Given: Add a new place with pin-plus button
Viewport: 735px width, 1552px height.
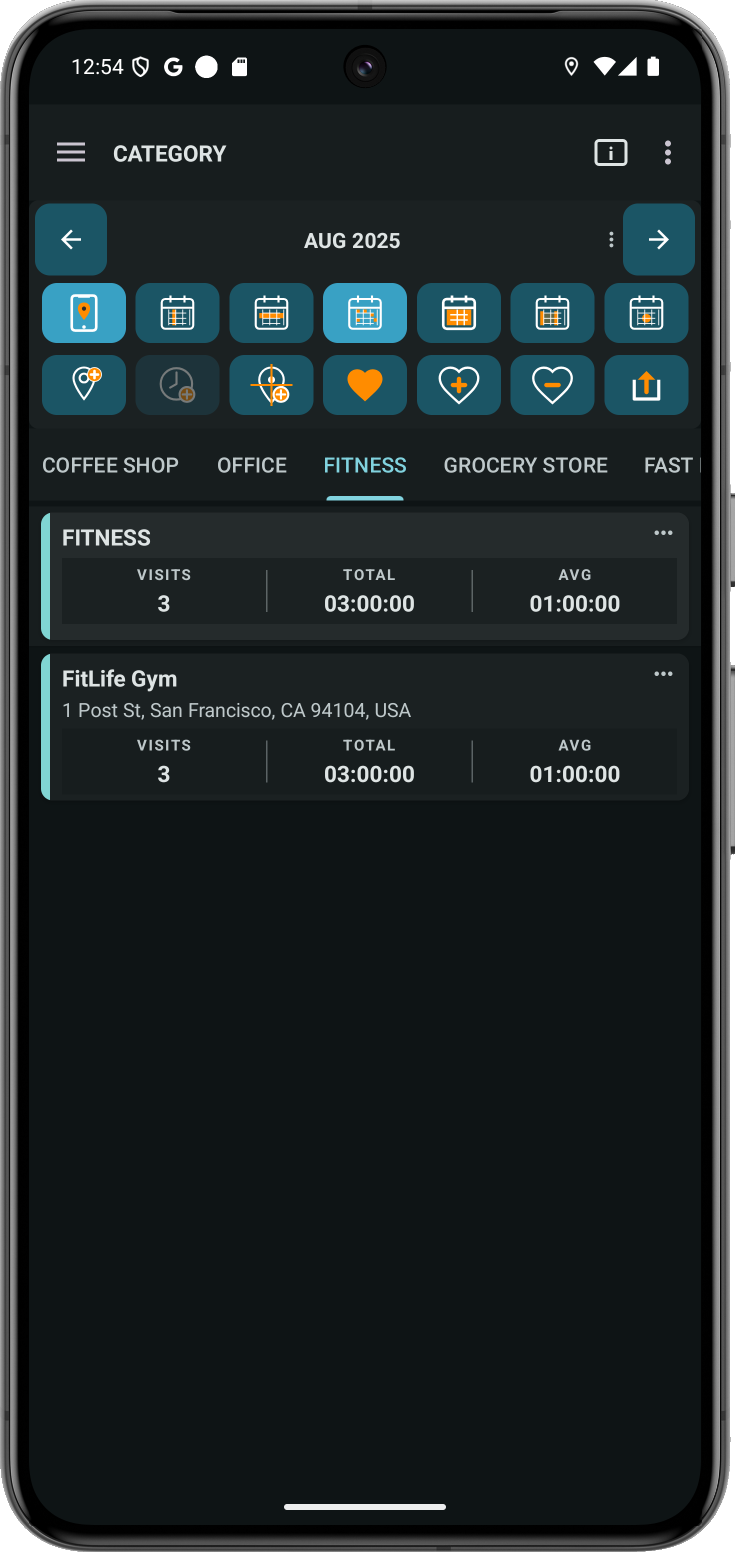Looking at the screenshot, I should (x=84, y=385).
